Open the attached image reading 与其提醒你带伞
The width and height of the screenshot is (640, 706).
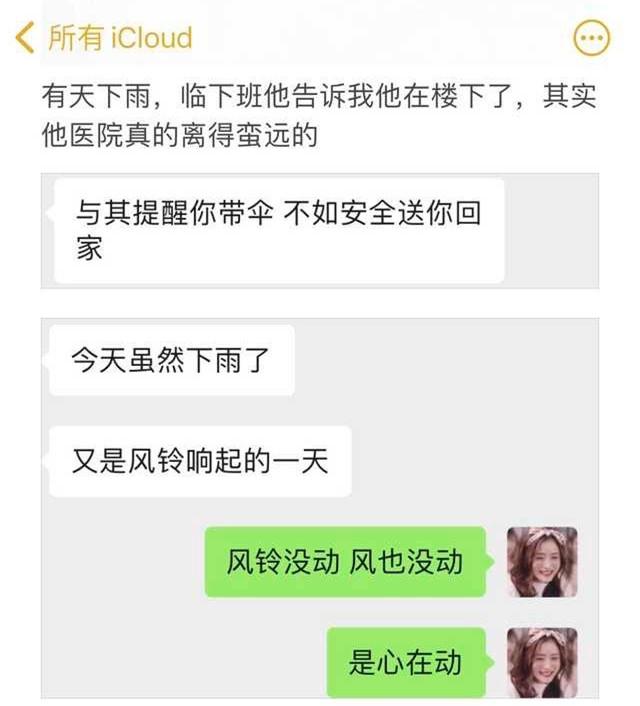coord(320,231)
